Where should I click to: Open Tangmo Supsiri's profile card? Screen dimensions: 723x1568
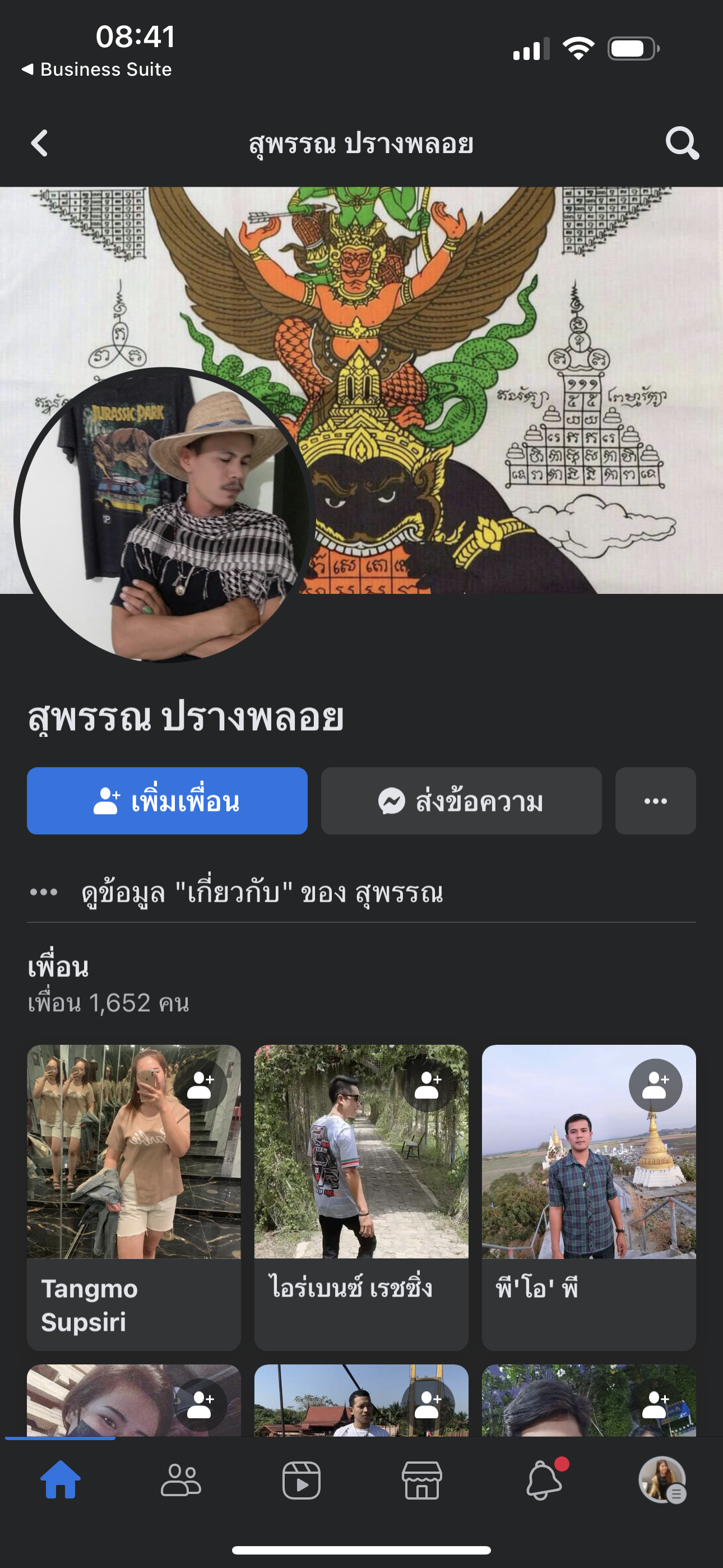tap(133, 1193)
